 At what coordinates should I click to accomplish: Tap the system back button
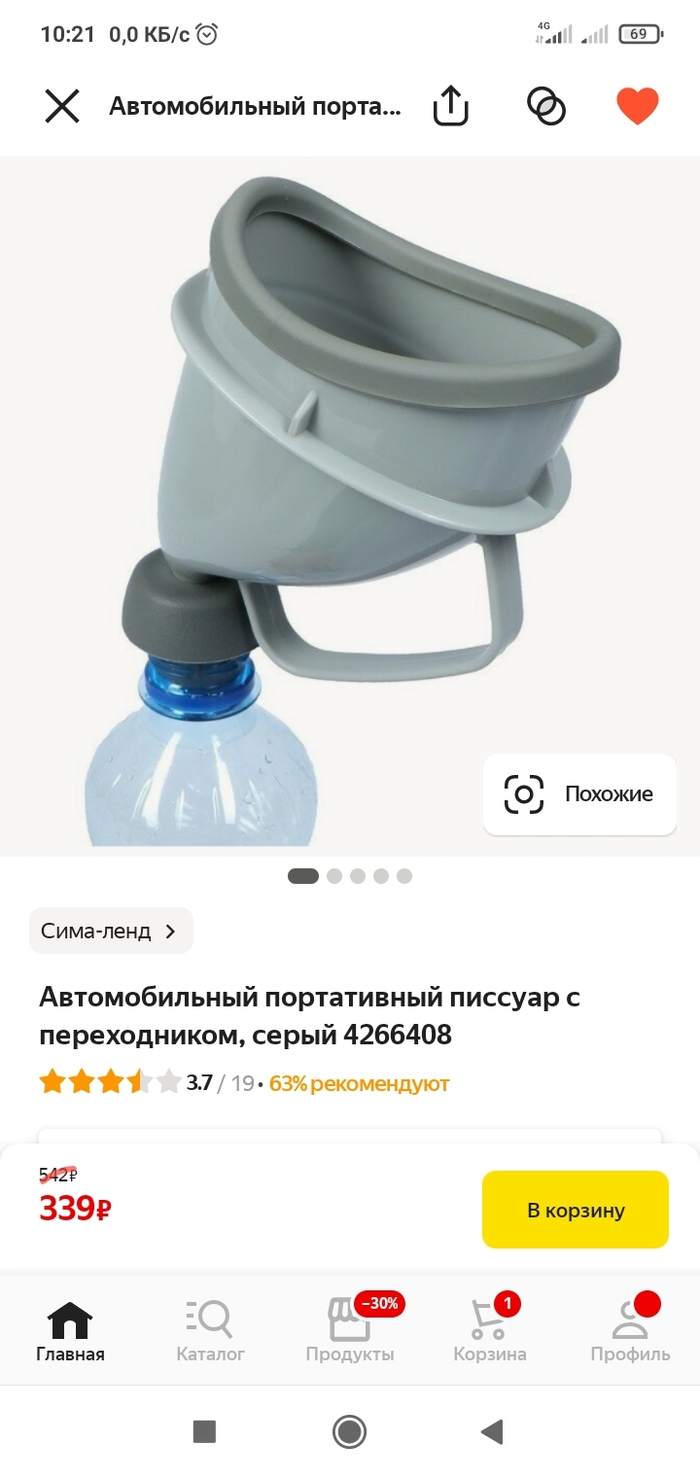pos(491,1432)
